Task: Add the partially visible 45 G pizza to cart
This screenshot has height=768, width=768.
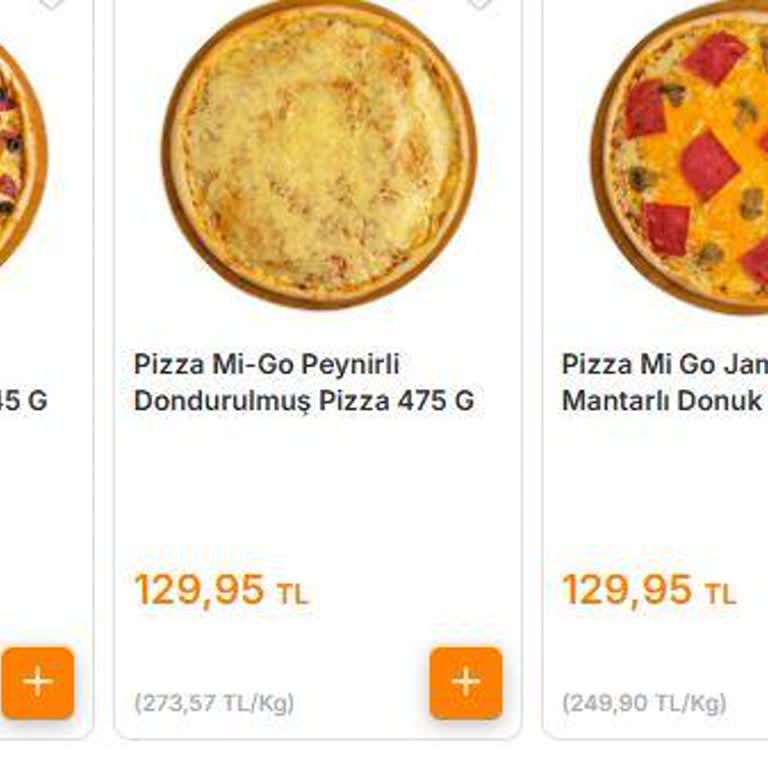Action: click(x=38, y=682)
